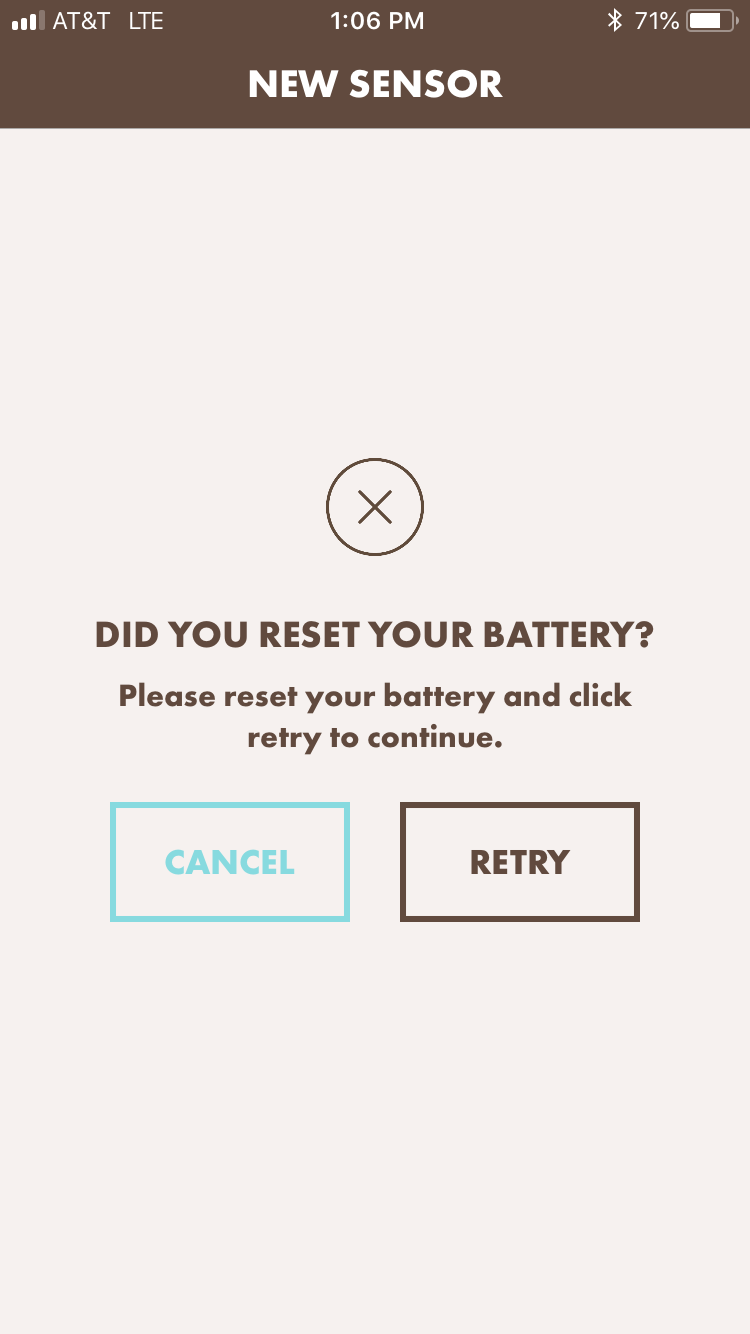Retry the sensor connection
750x1334 pixels.
[520, 862]
